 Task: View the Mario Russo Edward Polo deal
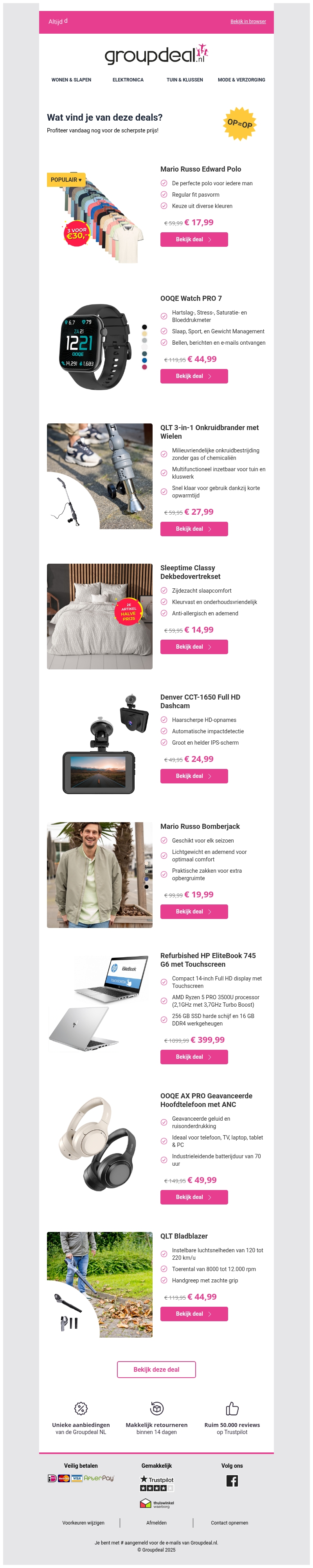(x=194, y=240)
